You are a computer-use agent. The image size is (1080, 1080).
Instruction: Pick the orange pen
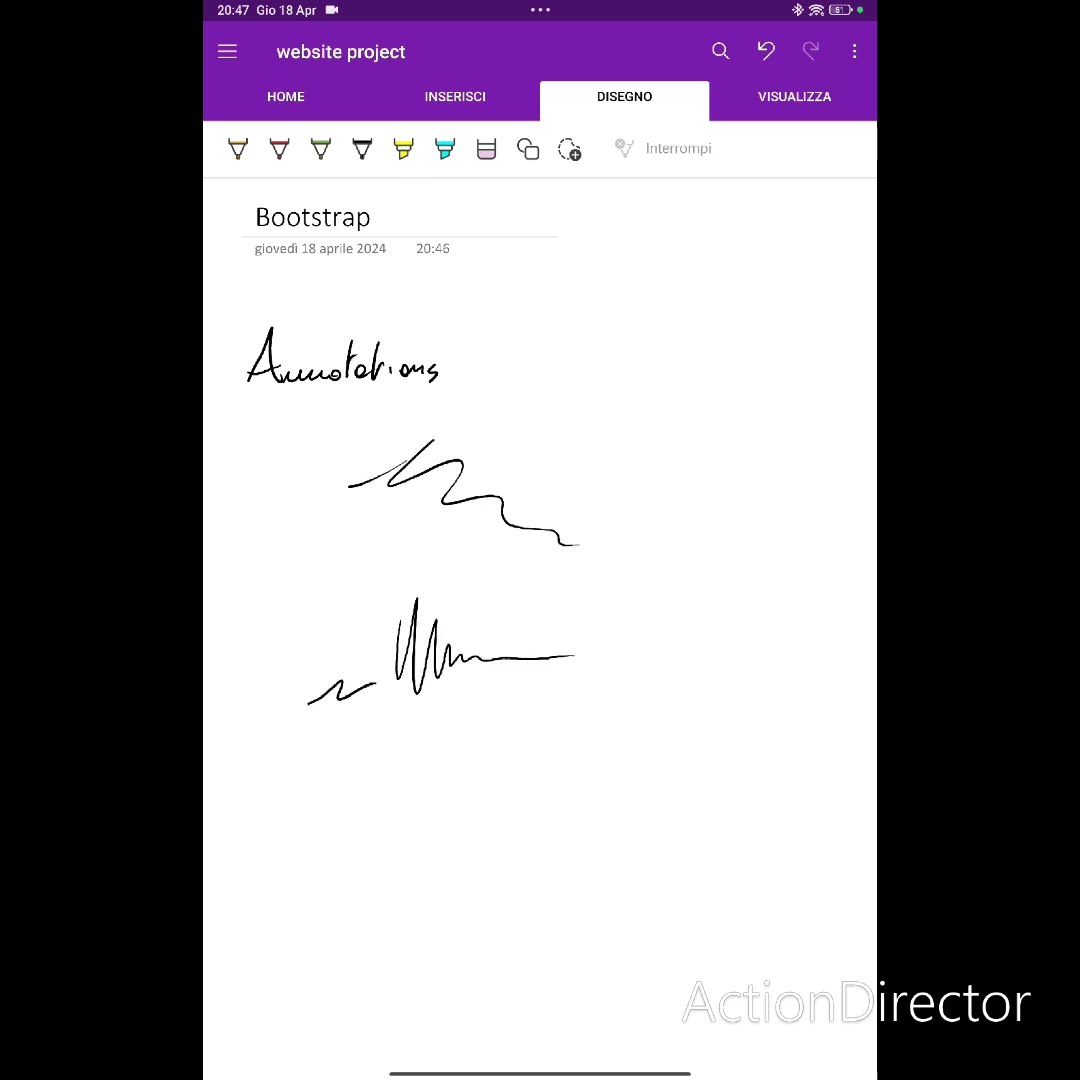click(238, 149)
